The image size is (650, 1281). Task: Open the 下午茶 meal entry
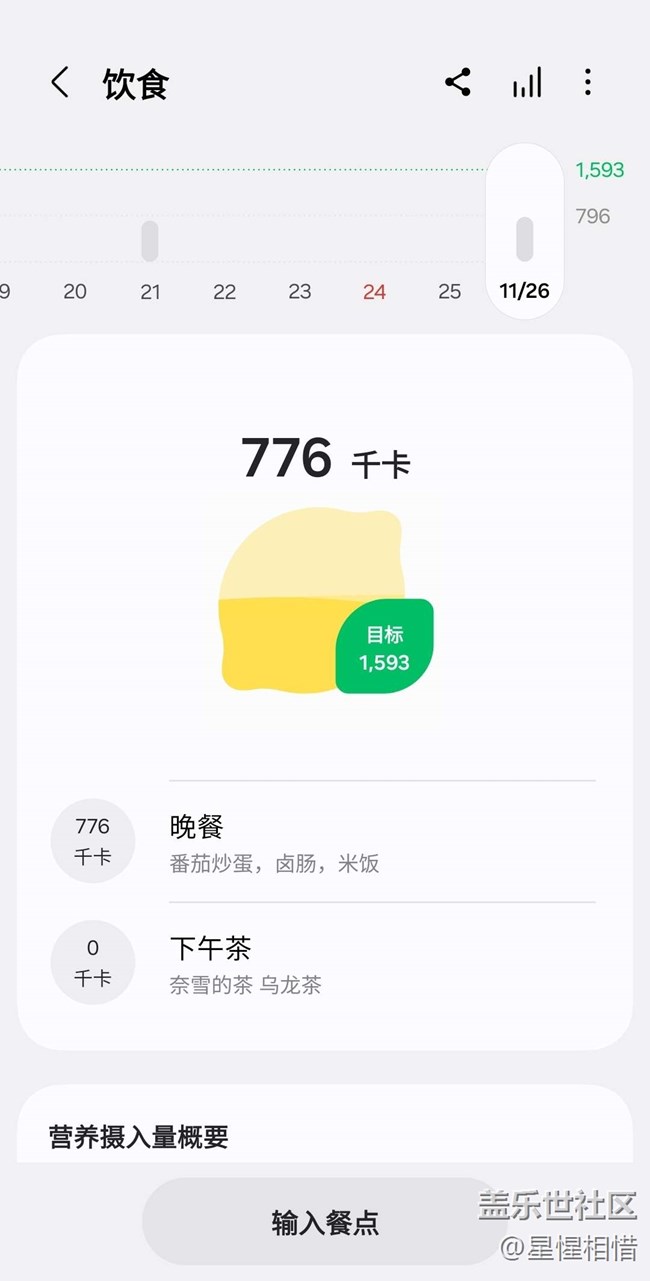pos(324,963)
